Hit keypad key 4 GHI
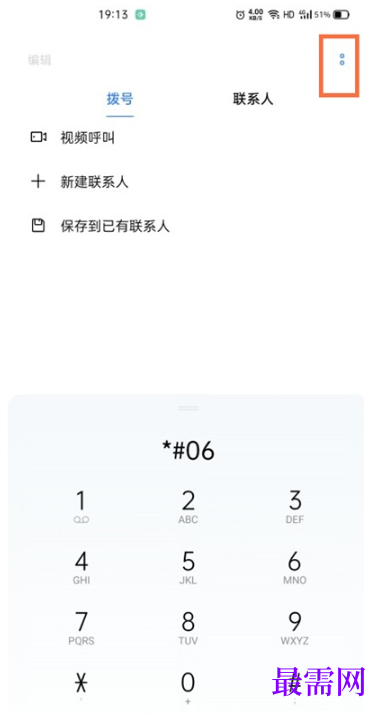Viewport: 384px width, 713px height. click(81, 567)
